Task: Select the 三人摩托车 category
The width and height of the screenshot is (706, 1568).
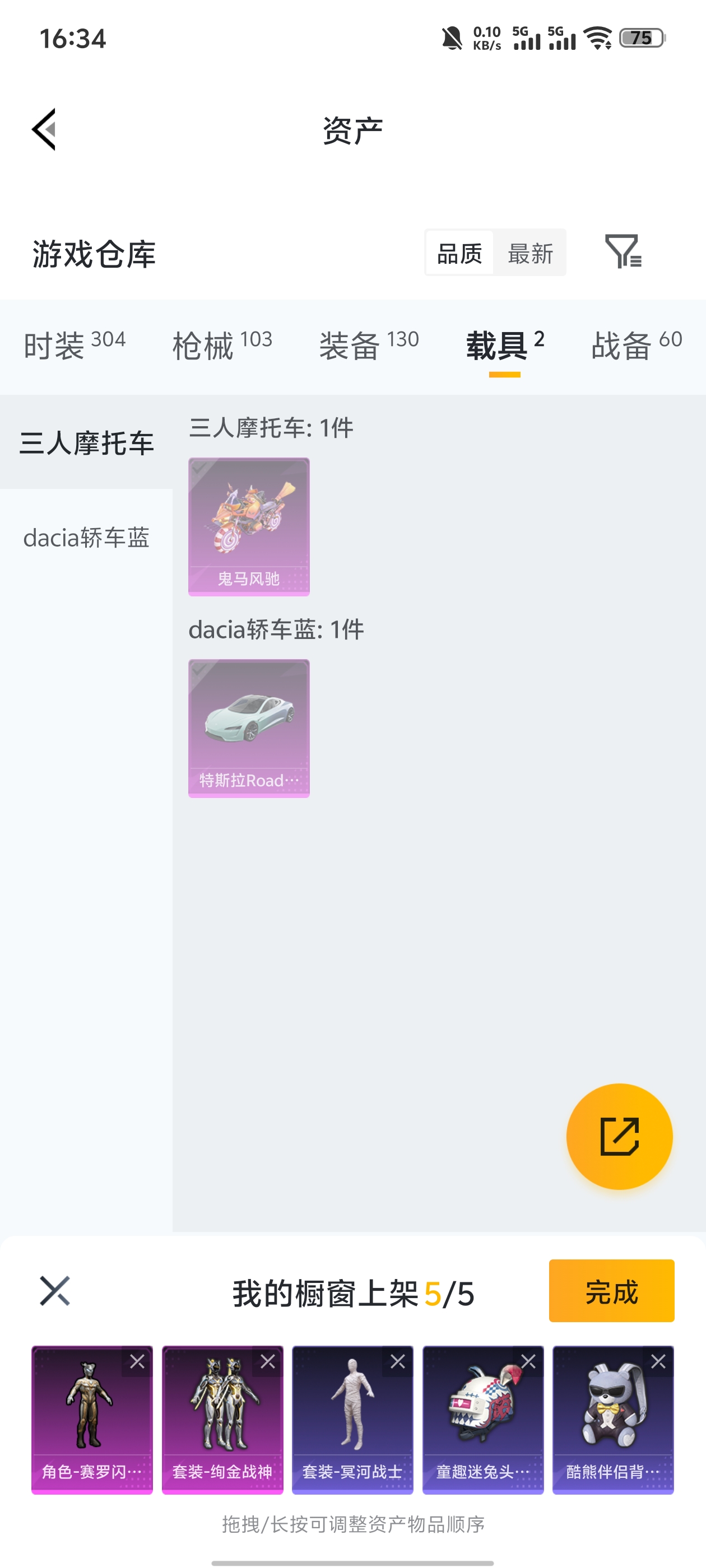Action: click(x=86, y=442)
